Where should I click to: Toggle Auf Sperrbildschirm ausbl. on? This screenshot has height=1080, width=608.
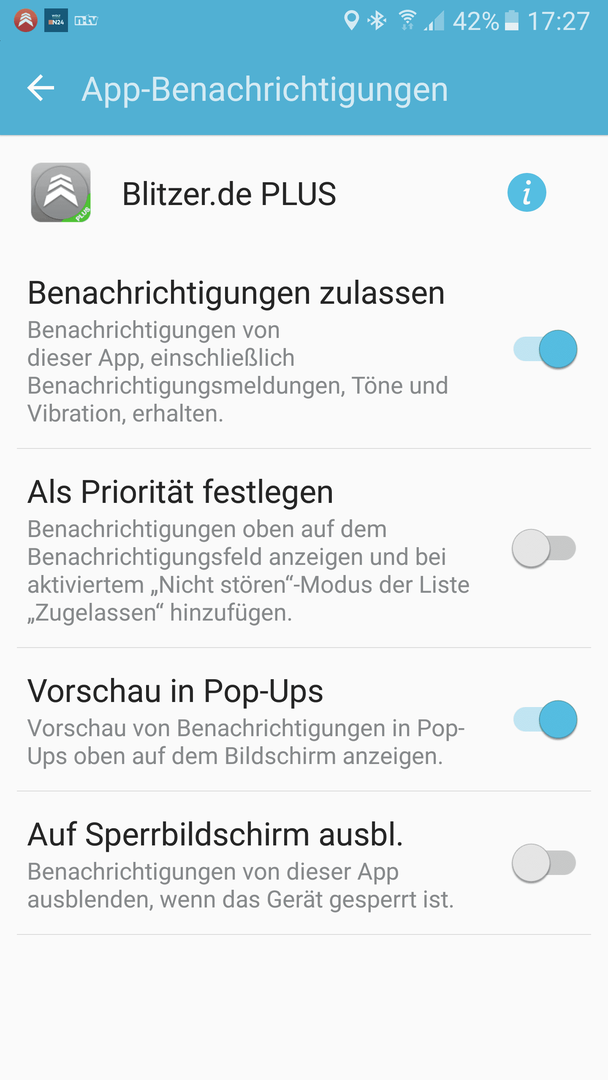point(544,863)
